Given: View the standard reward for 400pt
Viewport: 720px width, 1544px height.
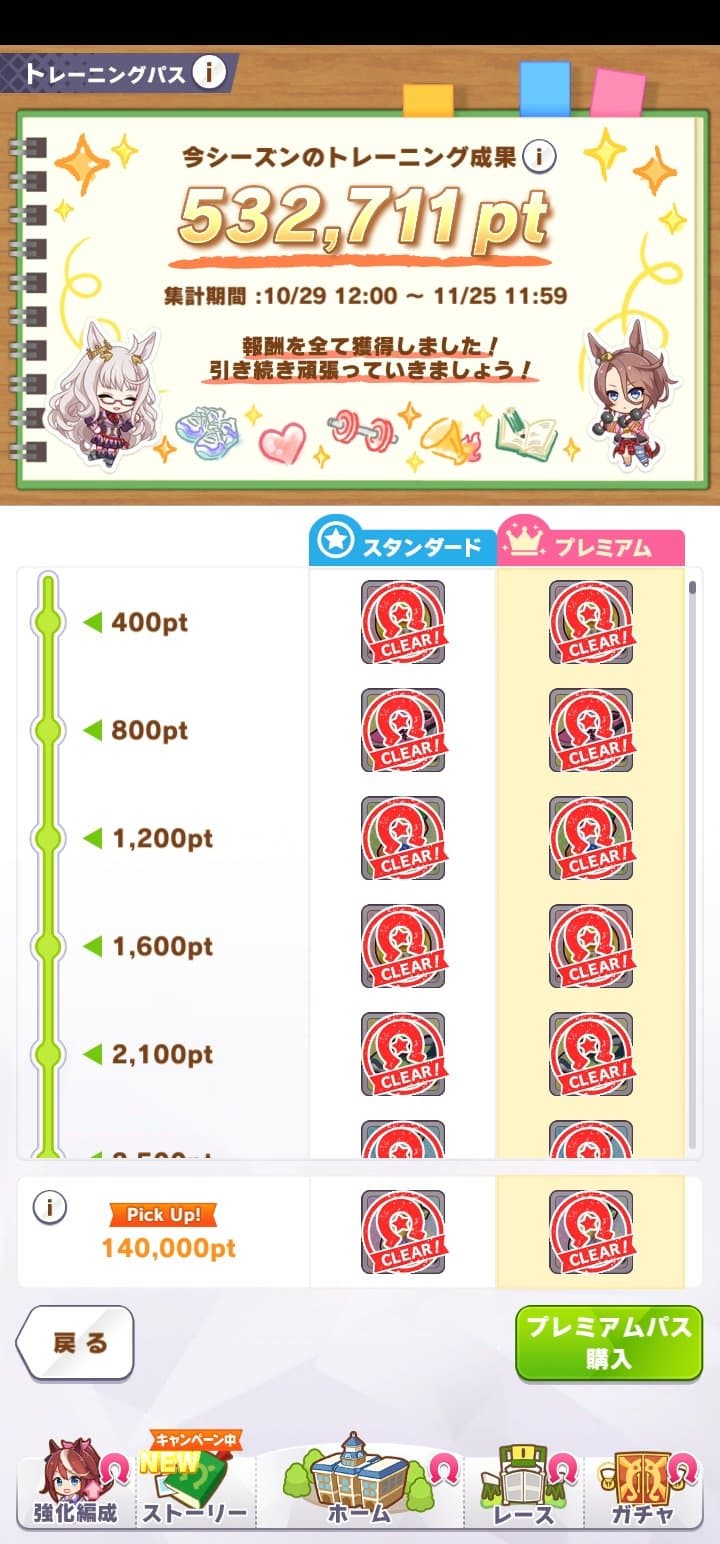Looking at the screenshot, I should [x=403, y=622].
